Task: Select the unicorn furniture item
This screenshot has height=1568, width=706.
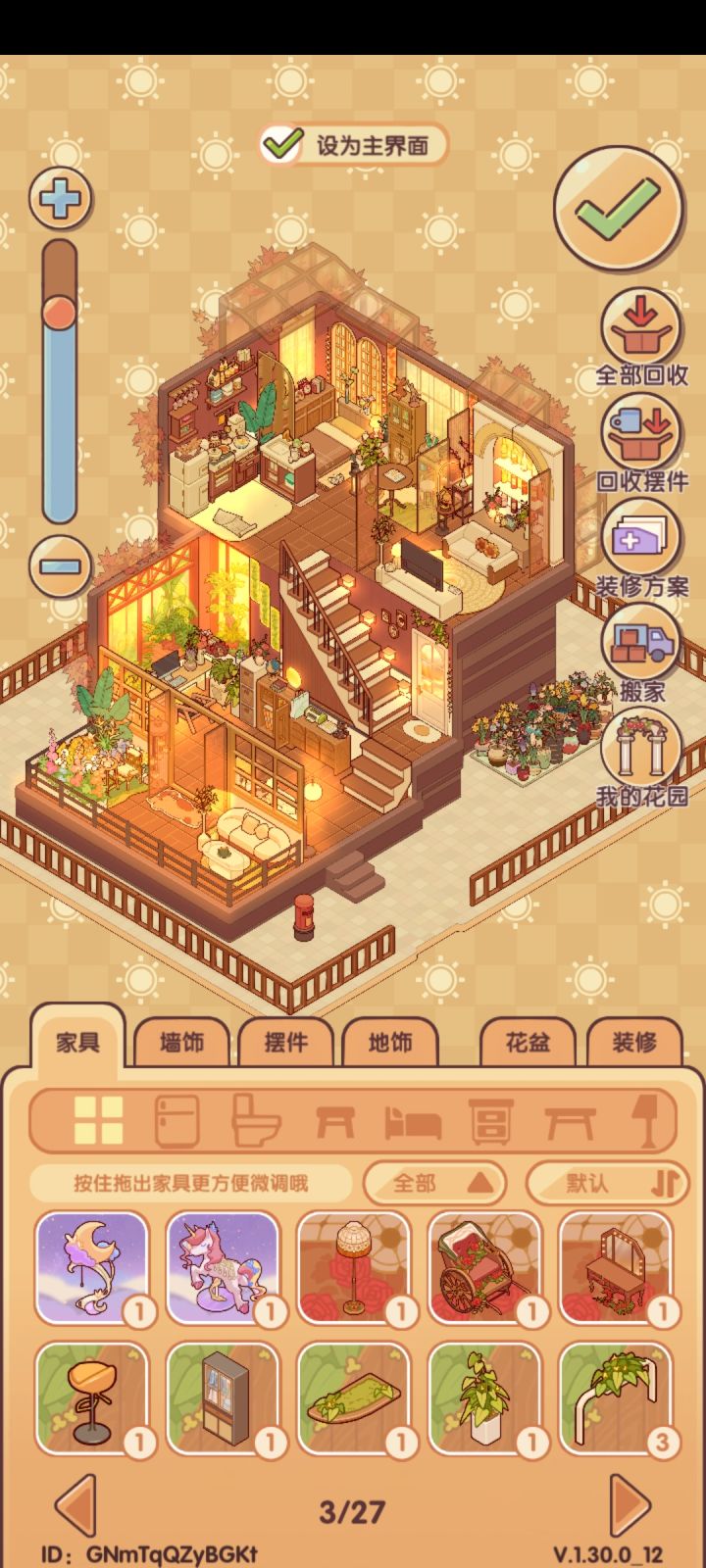Action: tap(223, 1268)
